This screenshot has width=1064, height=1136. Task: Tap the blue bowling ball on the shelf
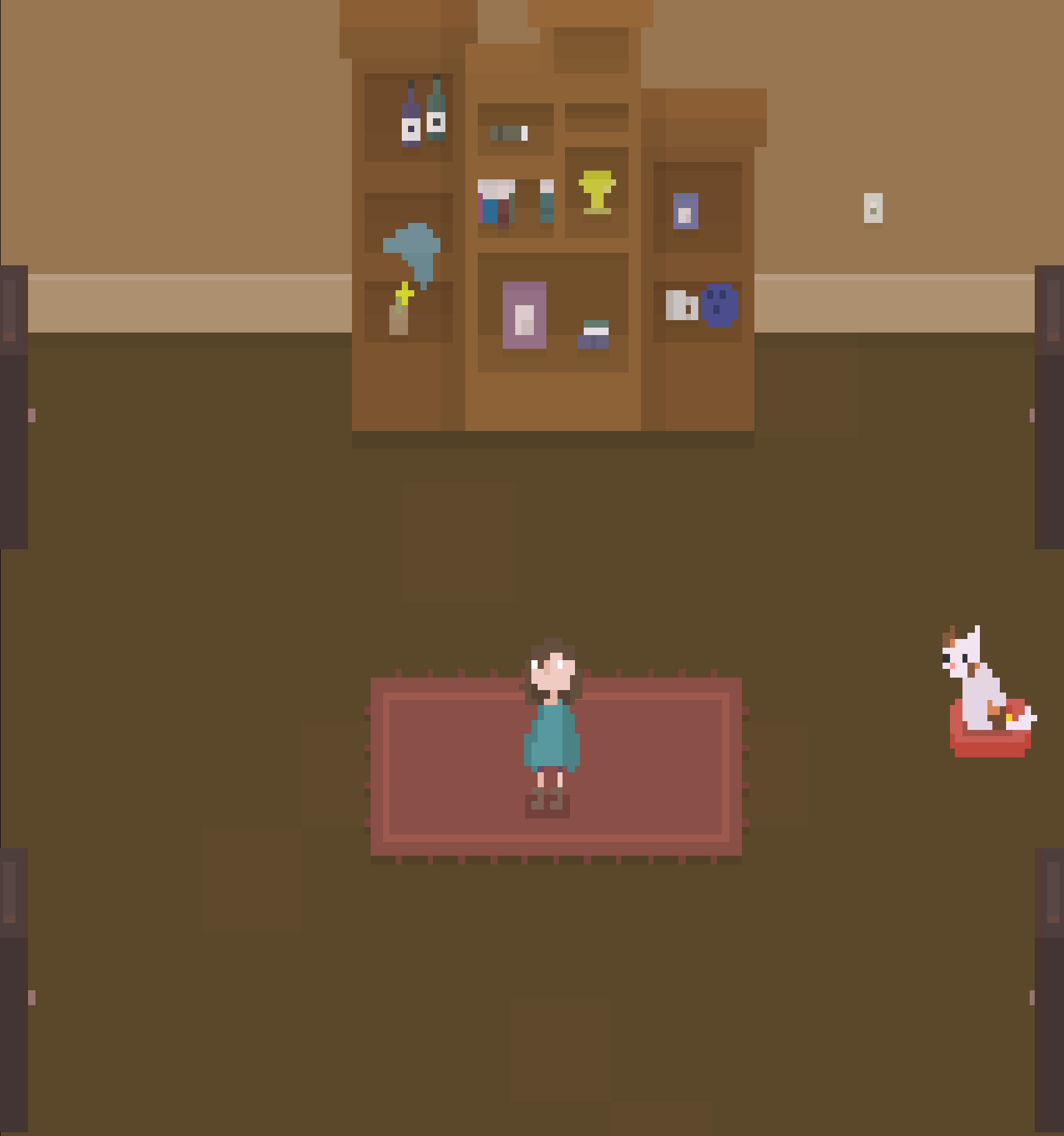coord(720,305)
